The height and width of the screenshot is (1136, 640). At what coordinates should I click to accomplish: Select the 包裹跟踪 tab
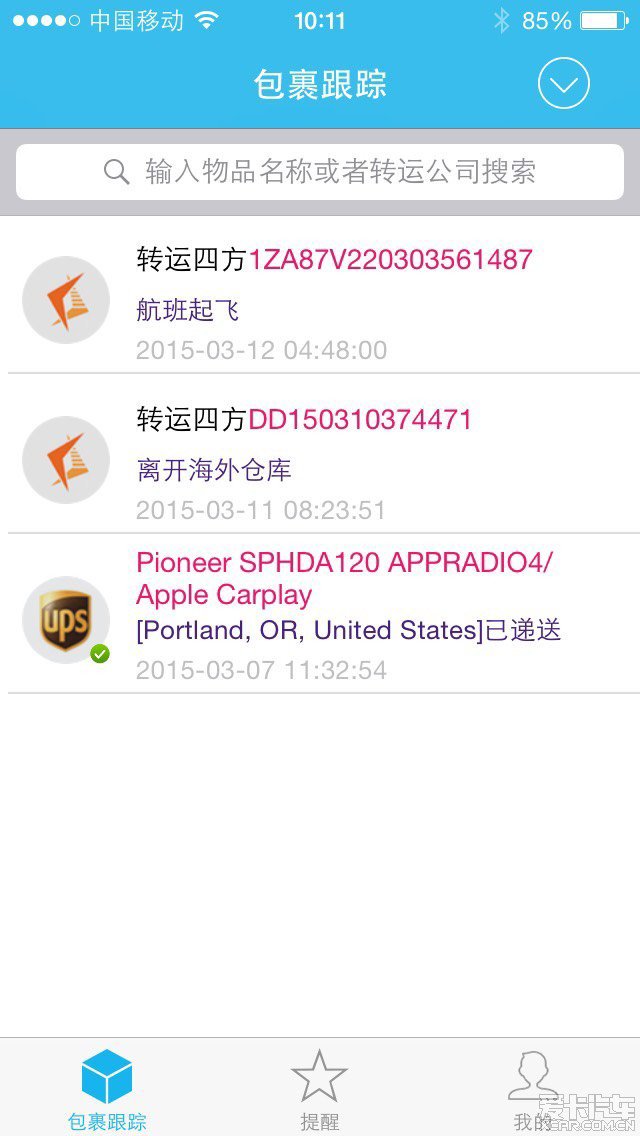(x=107, y=1089)
